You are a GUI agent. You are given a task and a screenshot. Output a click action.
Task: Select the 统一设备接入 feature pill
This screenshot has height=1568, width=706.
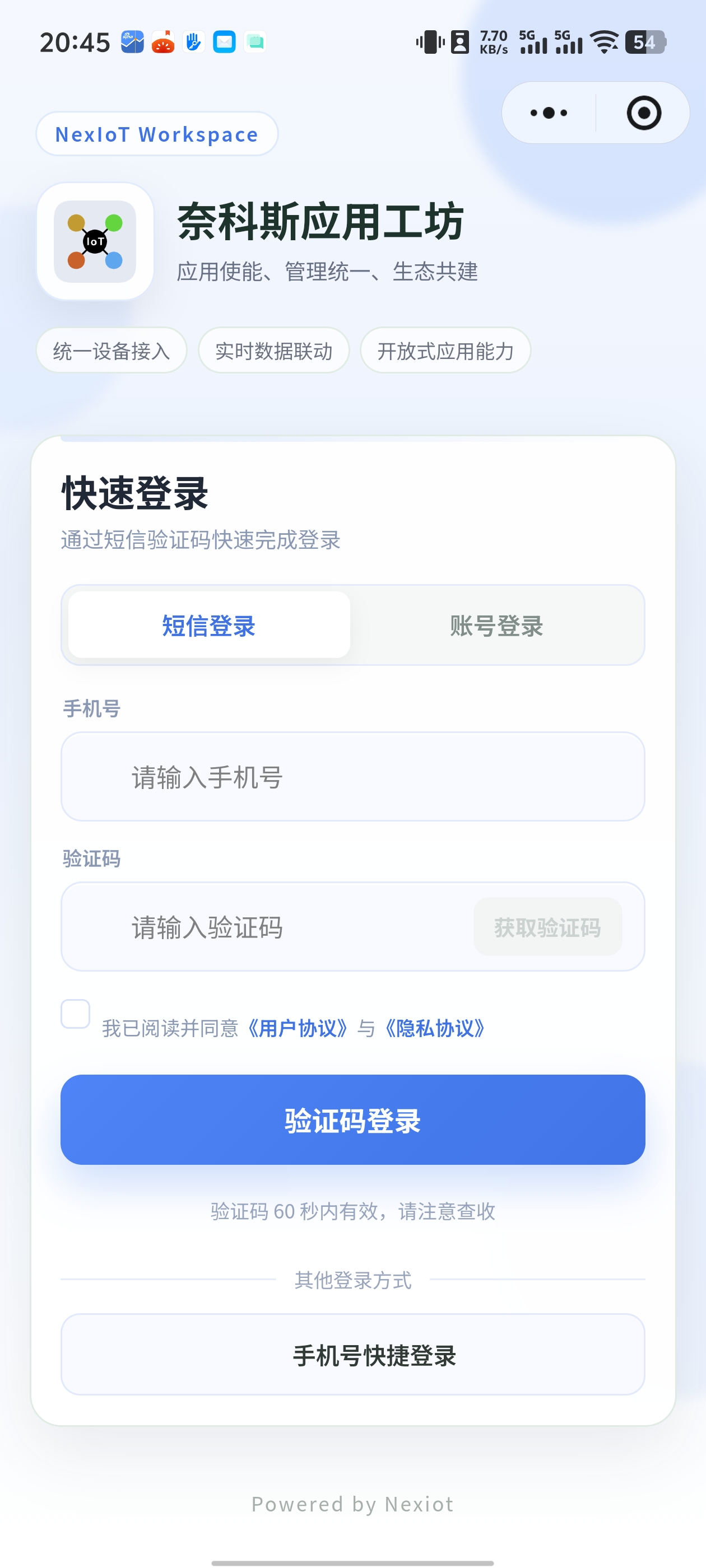(x=112, y=350)
